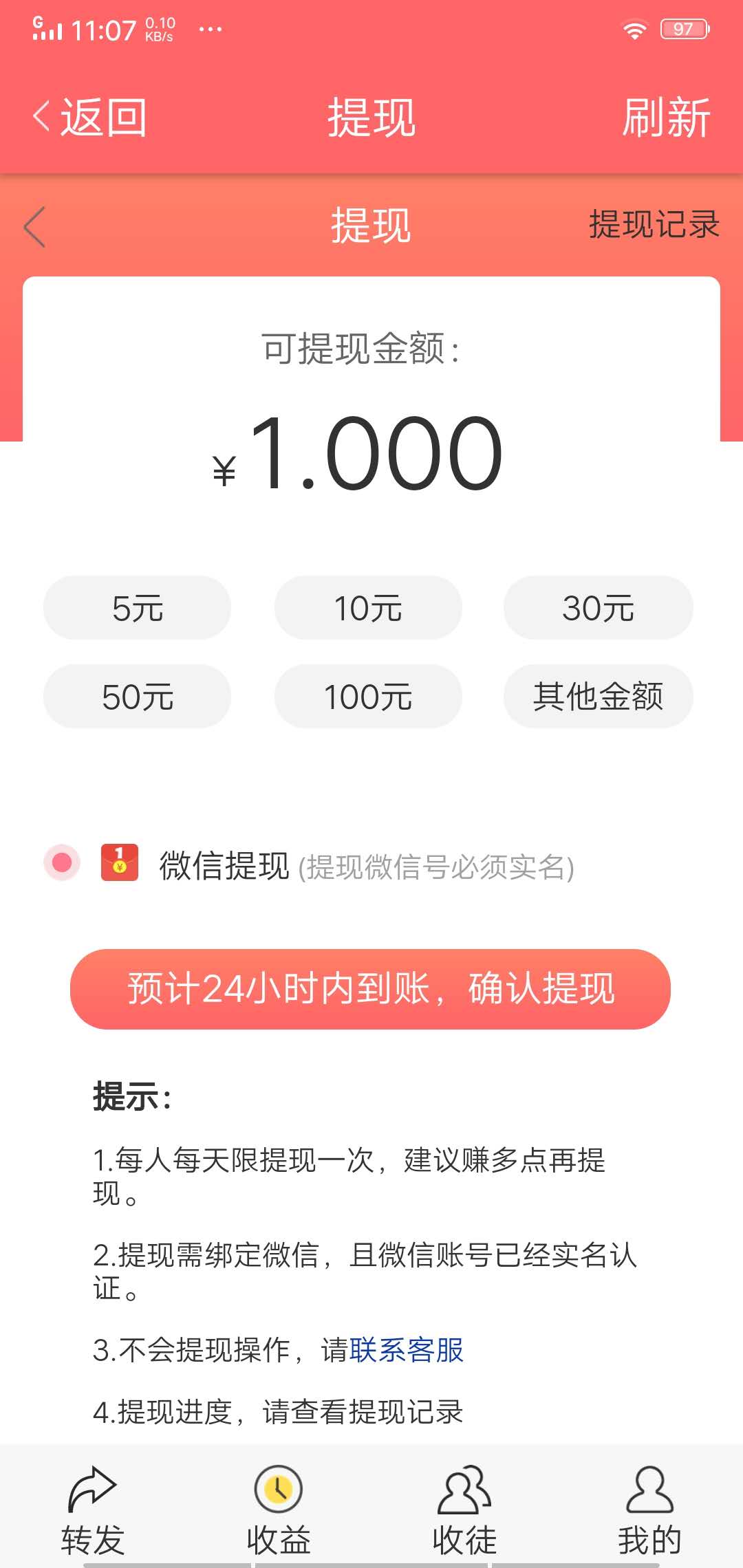Tap the 5元 amount button
This screenshot has height=1568, width=743.
click(x=136, y=608)
